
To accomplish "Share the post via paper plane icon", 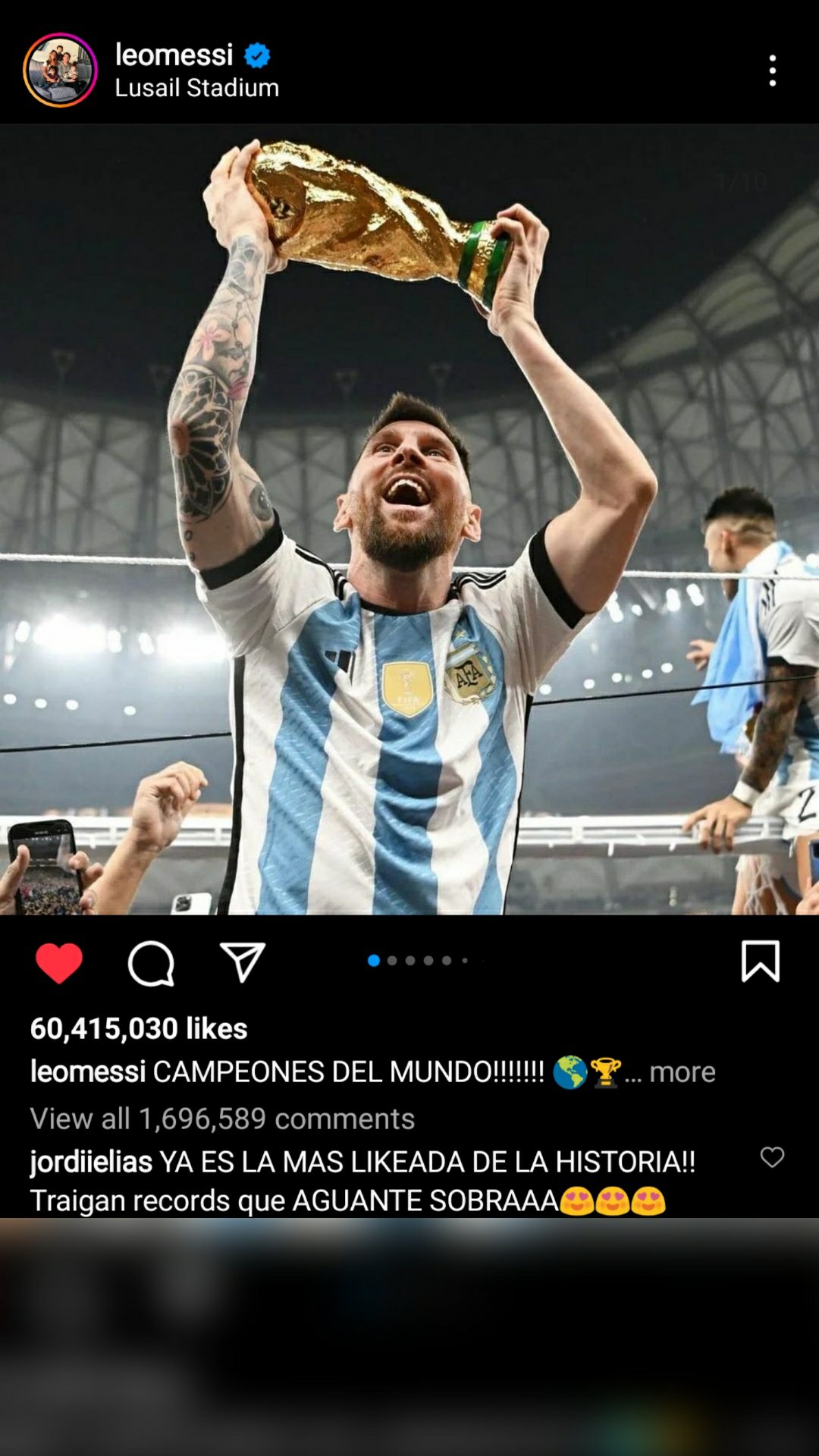I will [x=242, y=962].
